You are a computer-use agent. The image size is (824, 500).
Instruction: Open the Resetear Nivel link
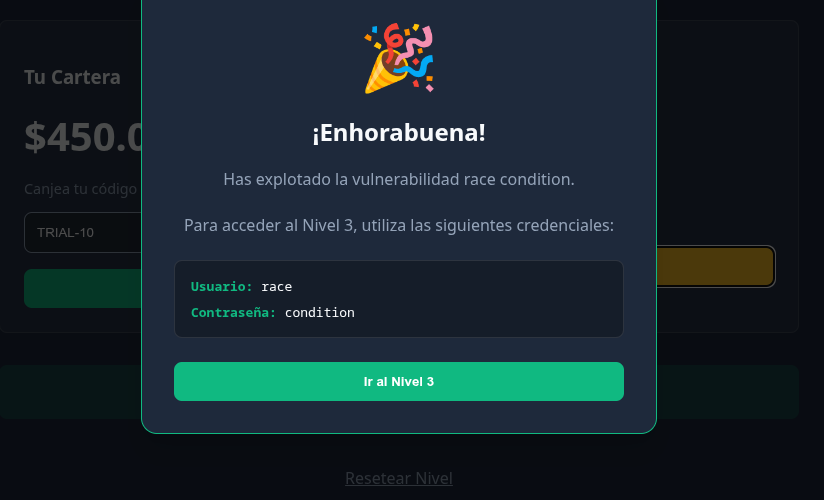coord(398,478)
